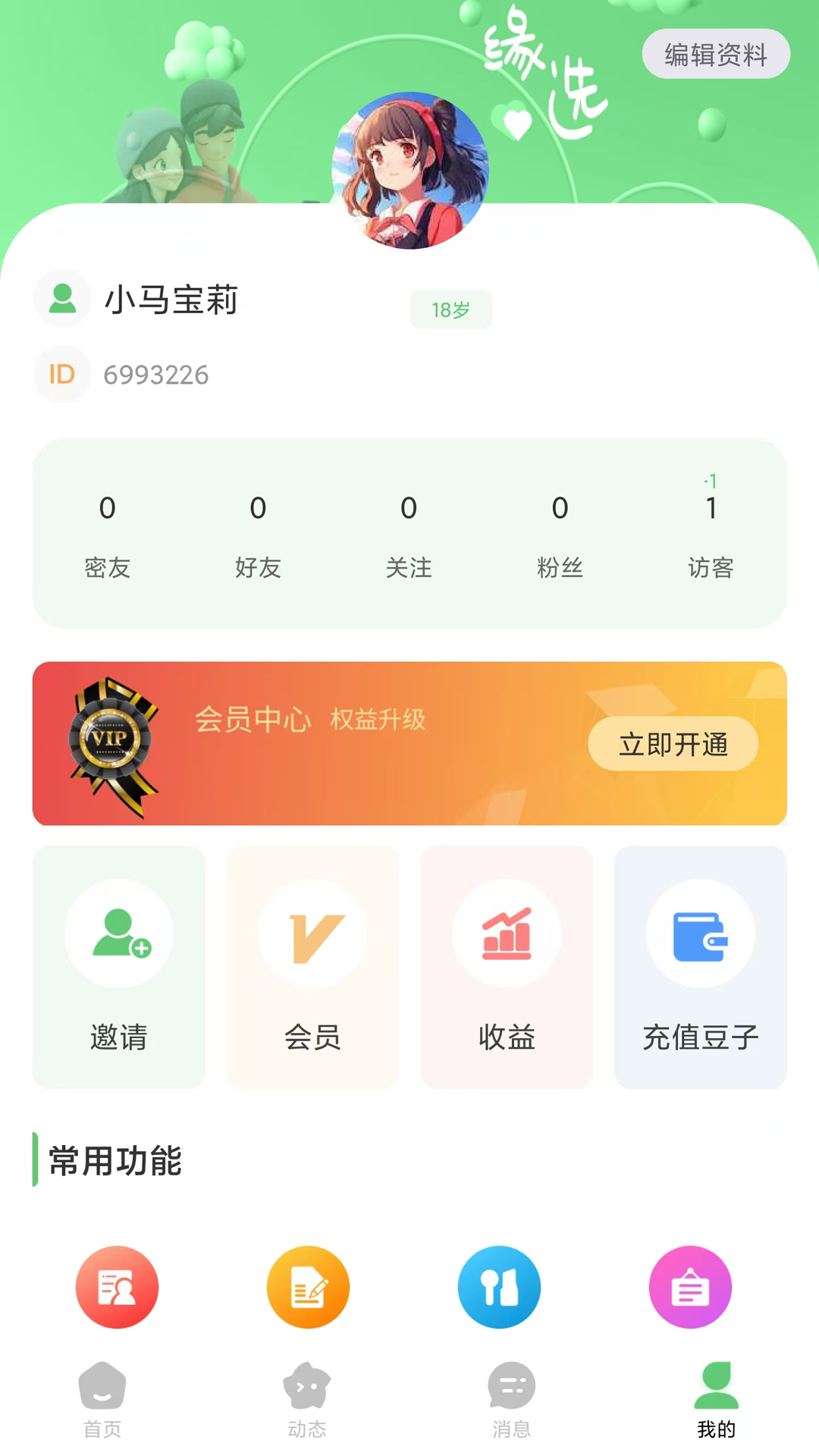Open the blue circular icon in 常用功能
The image size is (819, 1456).
coord(498,1287)
